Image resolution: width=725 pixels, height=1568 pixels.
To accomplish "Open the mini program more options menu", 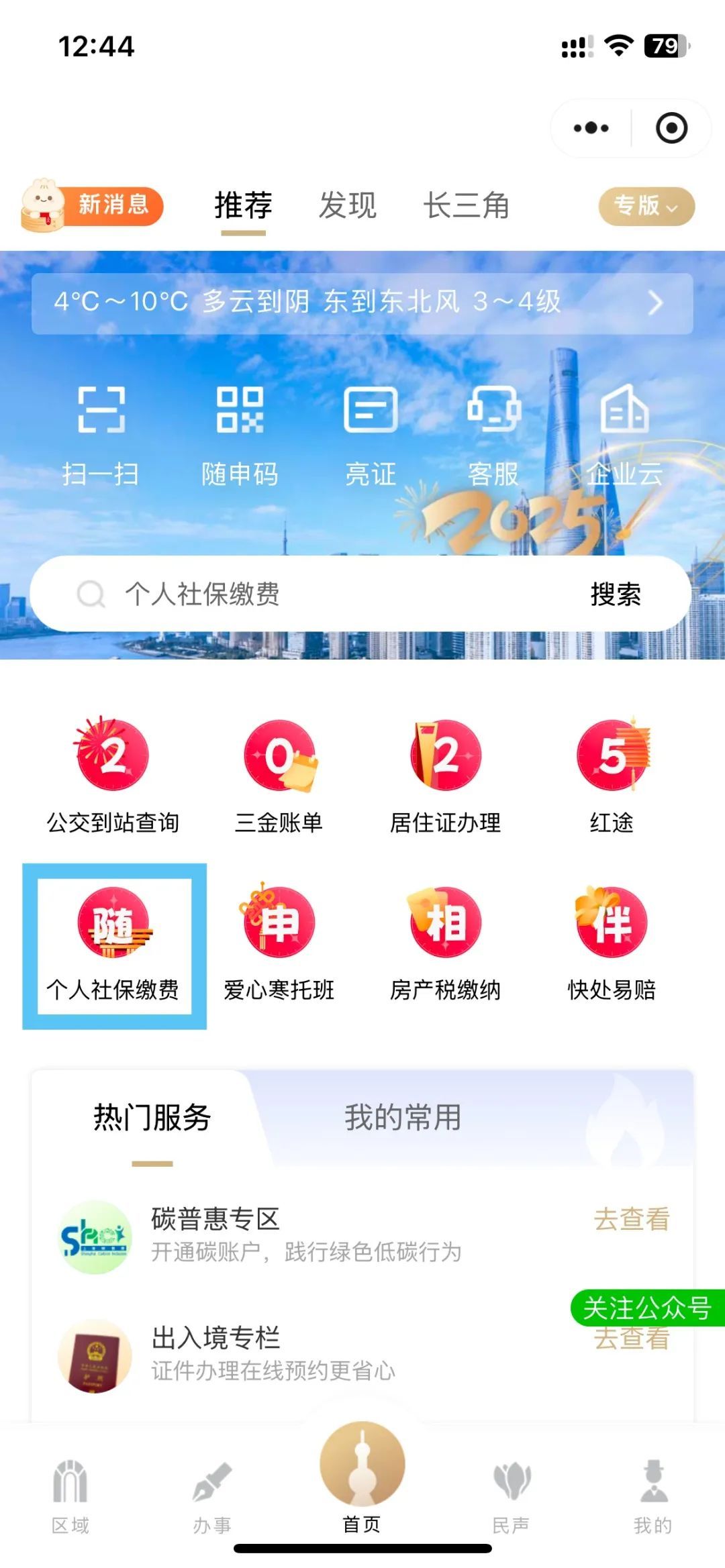I will coord(591,128).
